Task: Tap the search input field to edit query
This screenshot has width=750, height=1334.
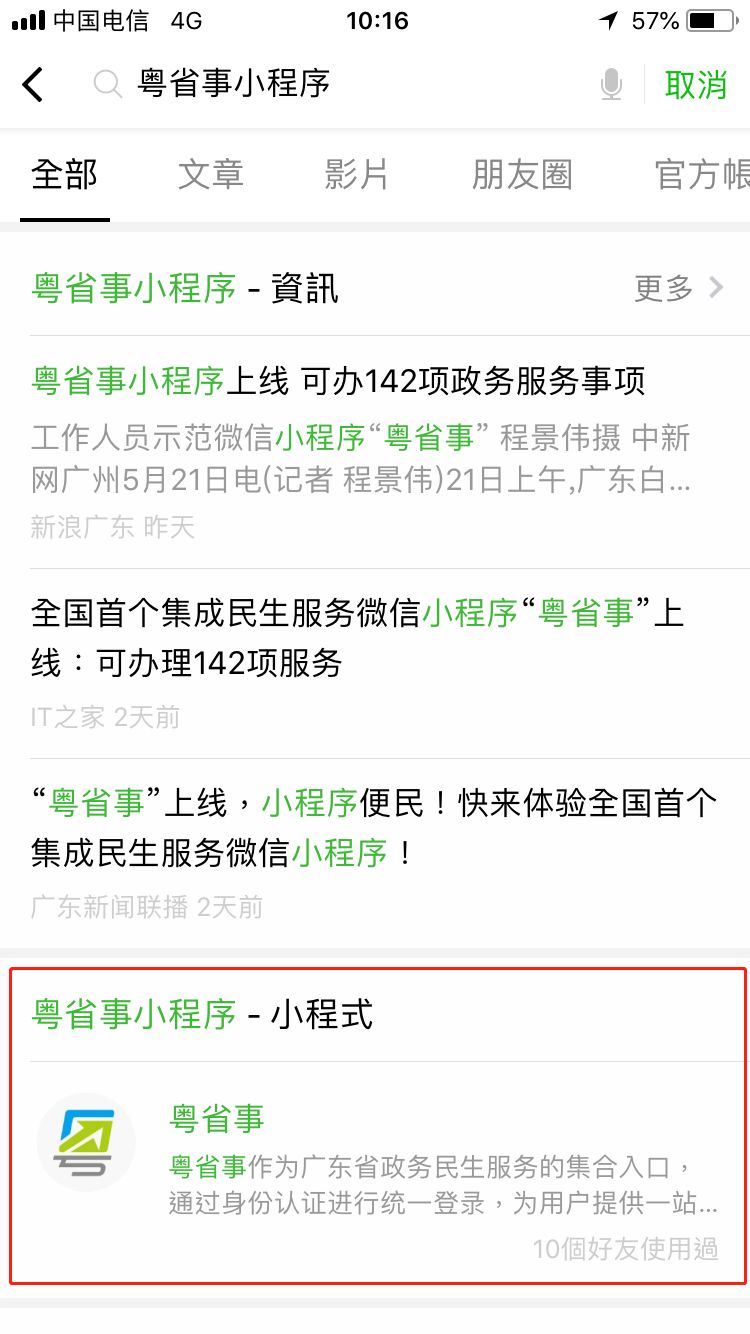Action: pyautogui.click(x=300, y=85)
